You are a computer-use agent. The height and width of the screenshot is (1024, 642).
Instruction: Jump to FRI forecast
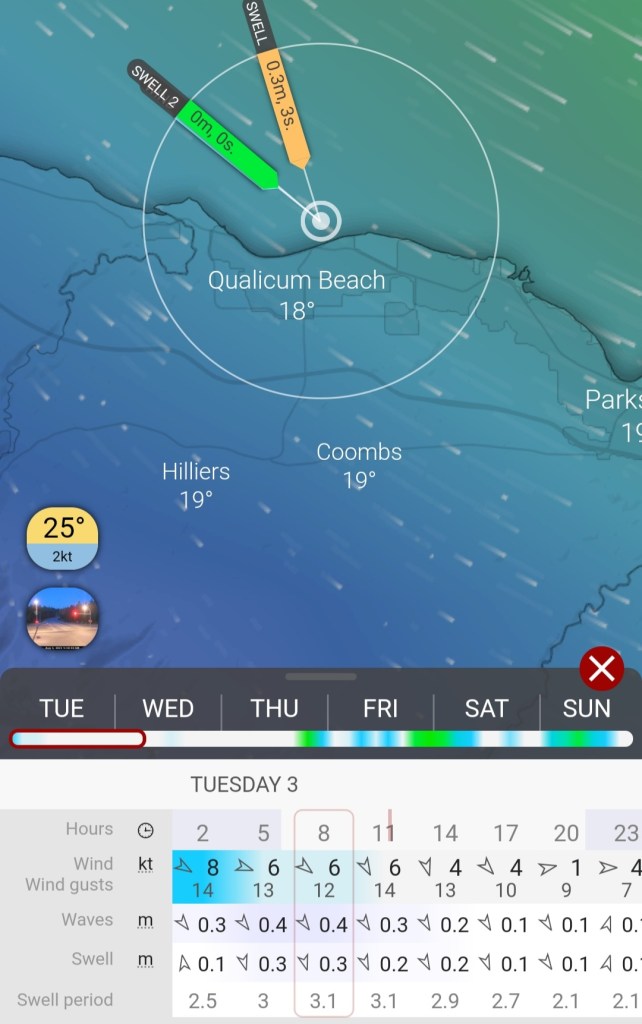(380, 709)
